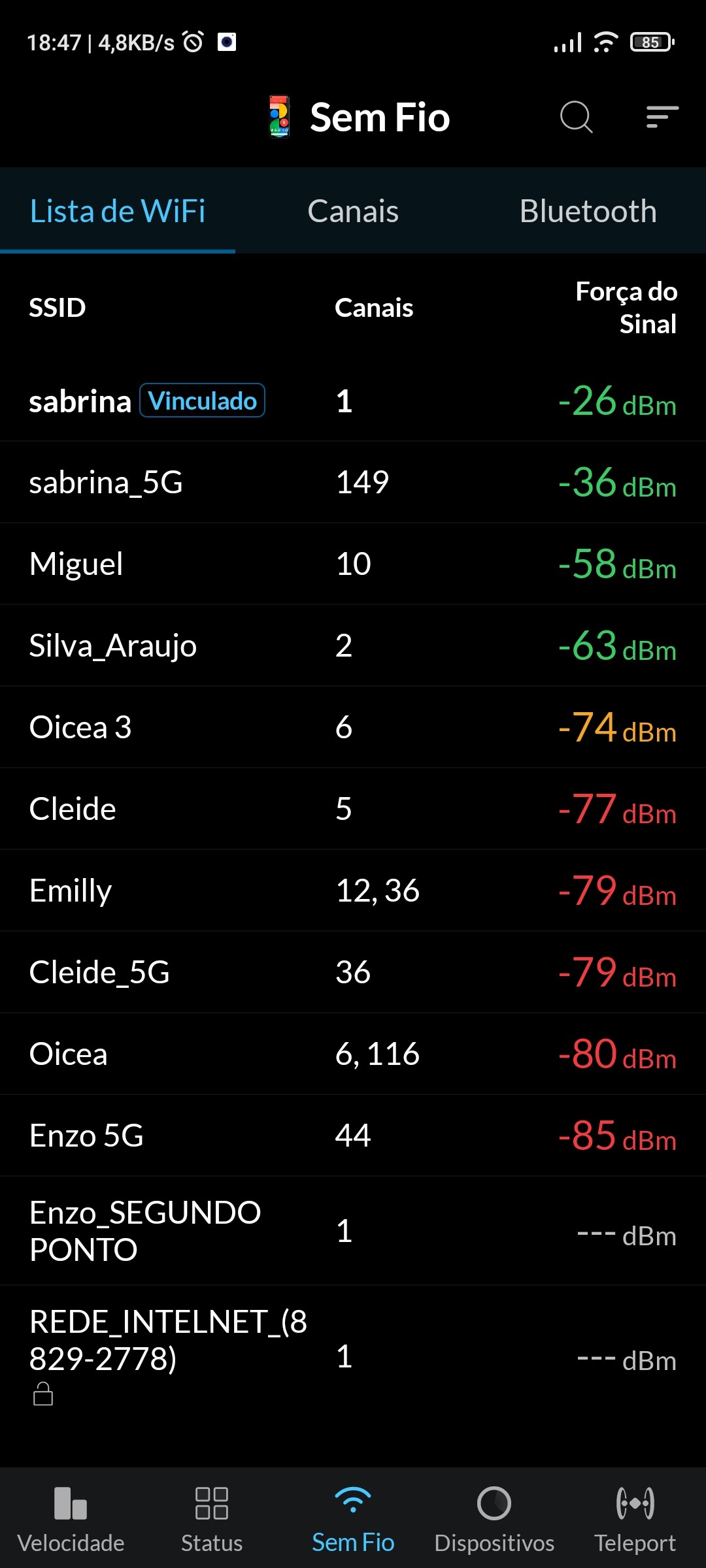Viewport: 706px width, 1568px height.
Task: Open the Cleide_5G network entry
Action: (x=353, y=972)
